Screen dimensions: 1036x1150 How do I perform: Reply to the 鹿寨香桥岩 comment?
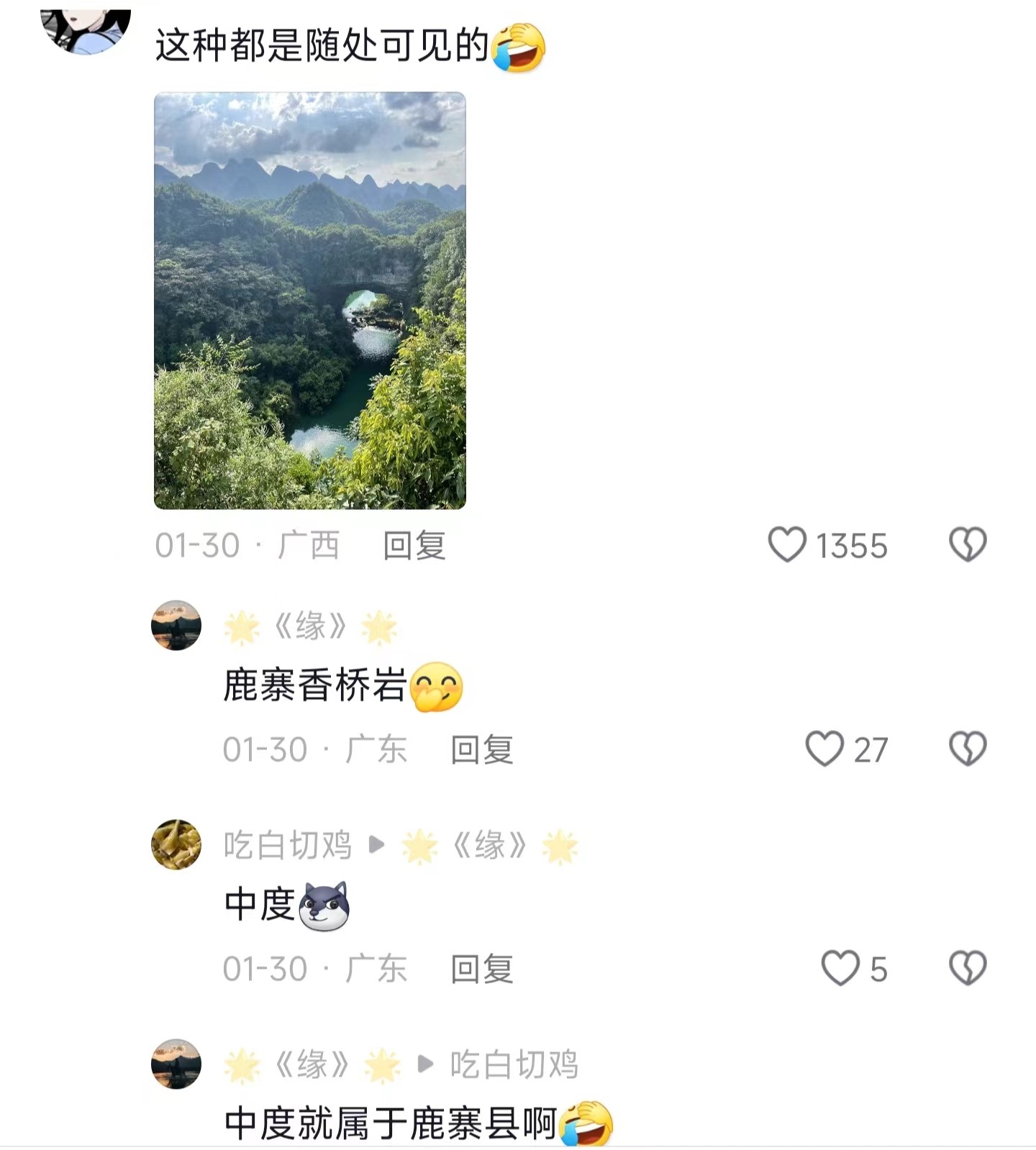(482, 749)
